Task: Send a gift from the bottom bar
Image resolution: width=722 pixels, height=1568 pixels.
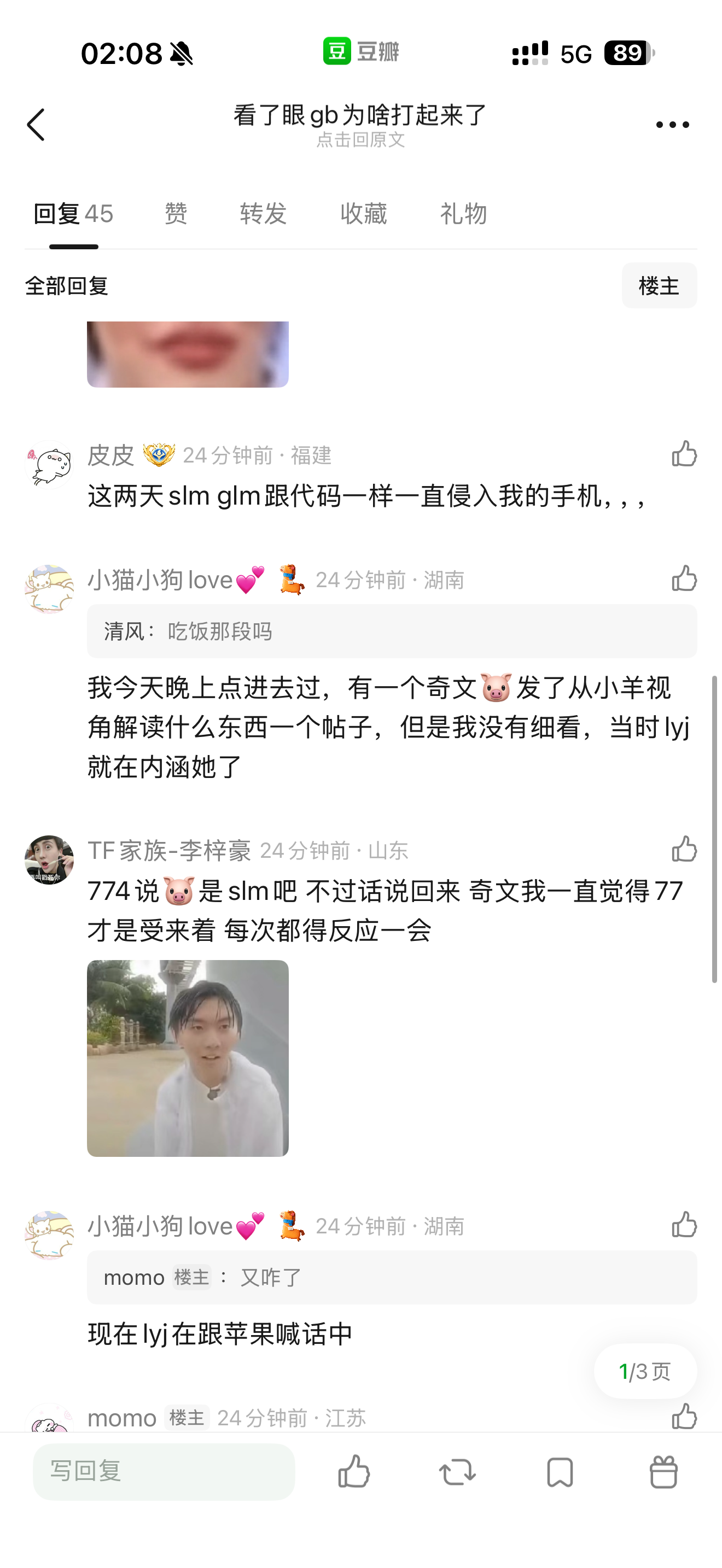Action: coord(663,1472)
